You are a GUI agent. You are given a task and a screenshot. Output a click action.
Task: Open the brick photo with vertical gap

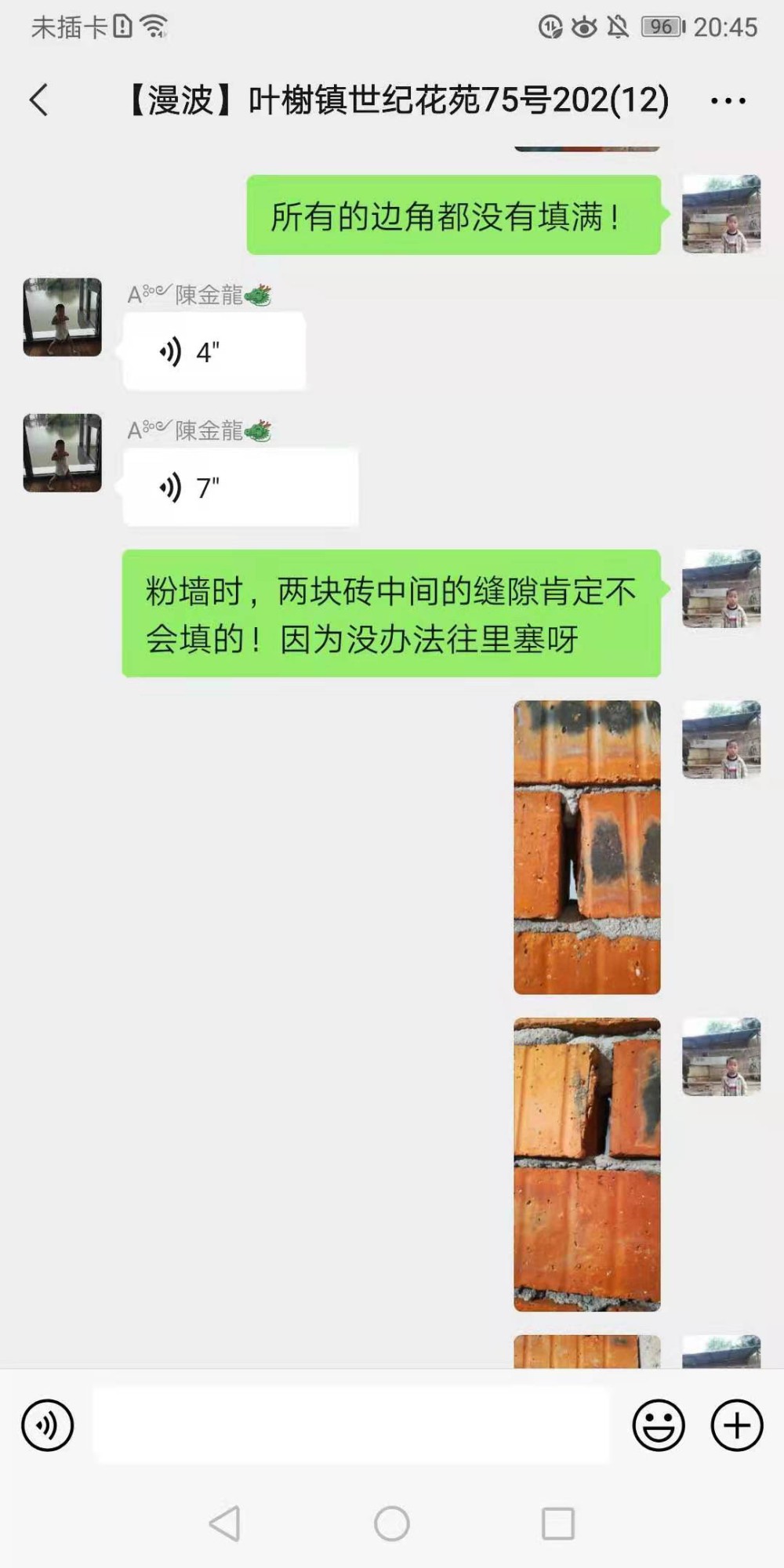586,847
